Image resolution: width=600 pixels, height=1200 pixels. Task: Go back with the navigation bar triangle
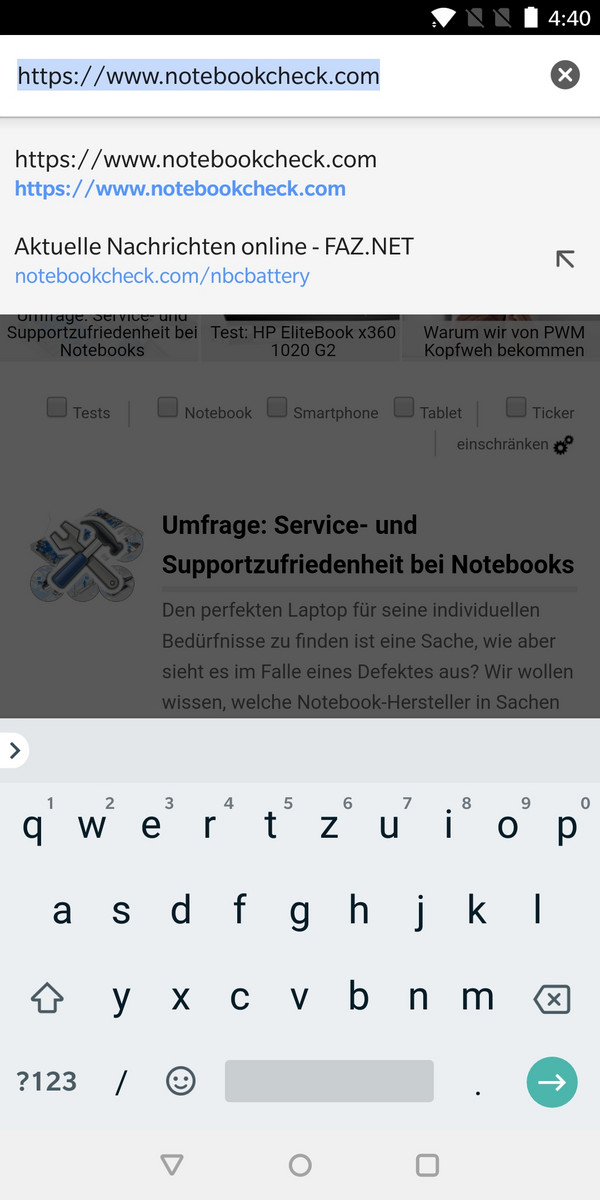pos(172,1165)
